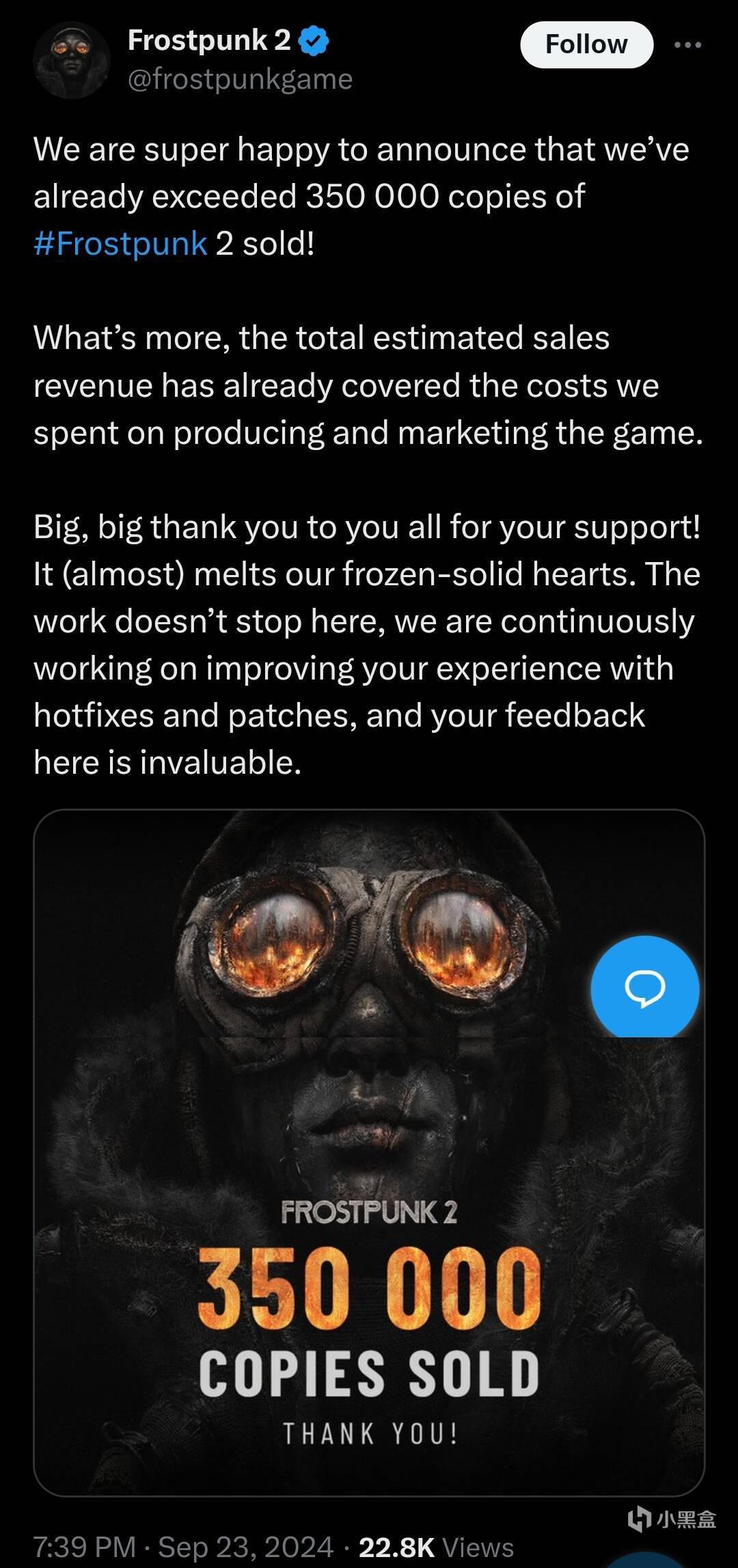Open the #Frostpunk hashtag link
The height and width of the screenshot is (1568, 738).
pos(120,244)
